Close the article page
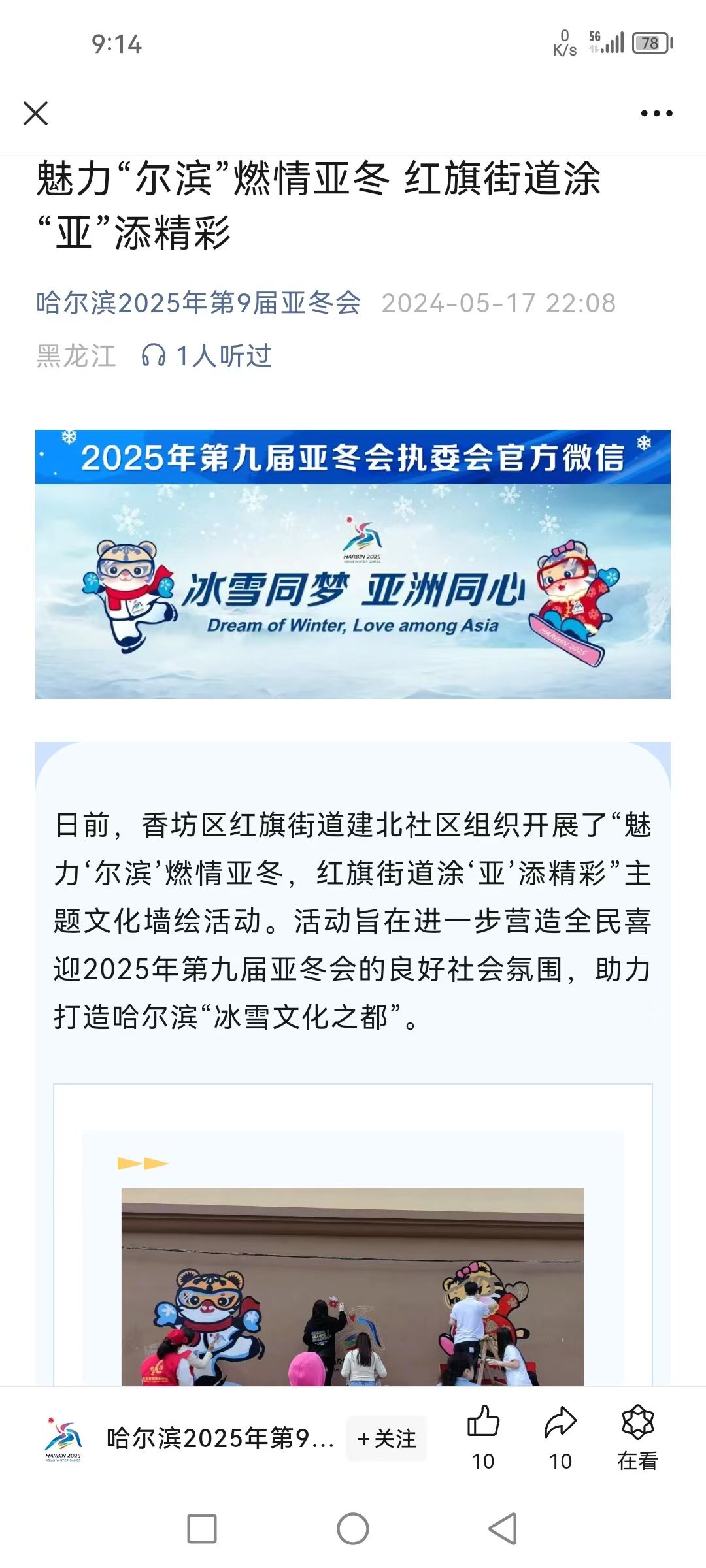 point(35,113)
